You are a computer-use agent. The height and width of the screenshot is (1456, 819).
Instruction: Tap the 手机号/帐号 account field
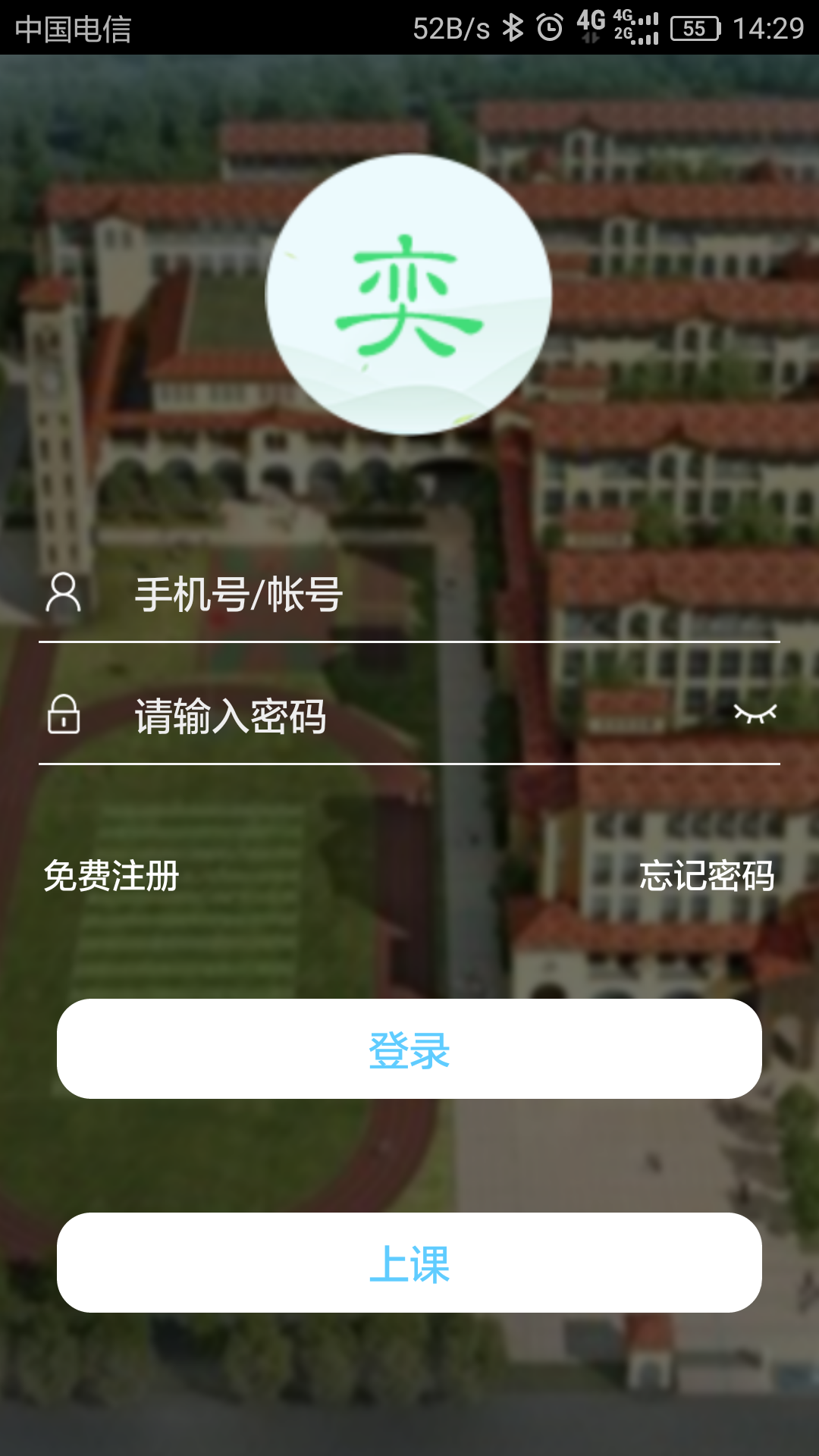pyautogui.click(x=425, y=594)
